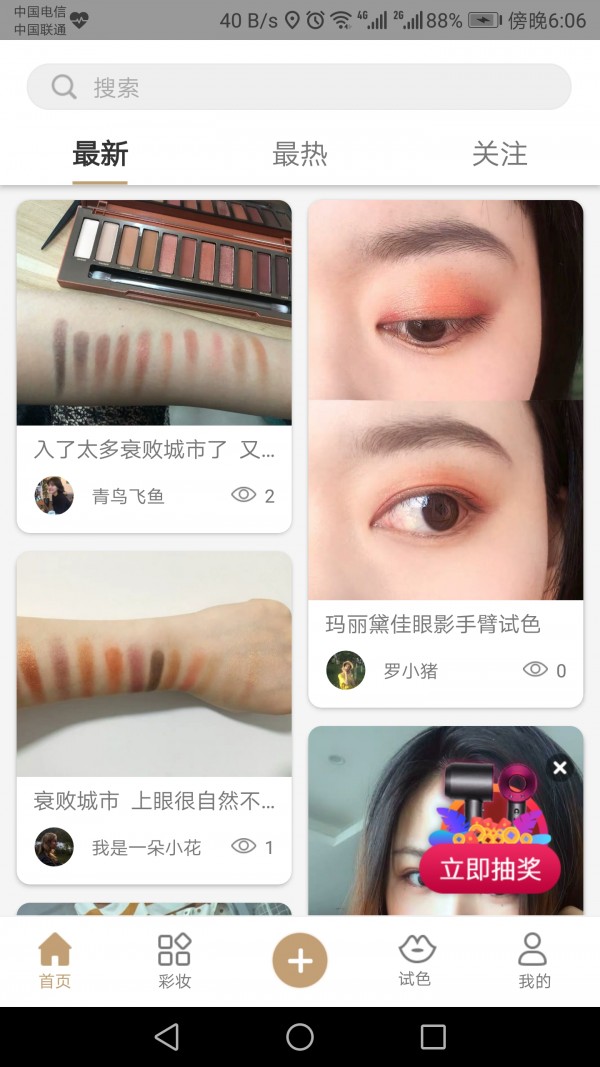
Task: Select the 最新 tab
Action: [100, 154]
